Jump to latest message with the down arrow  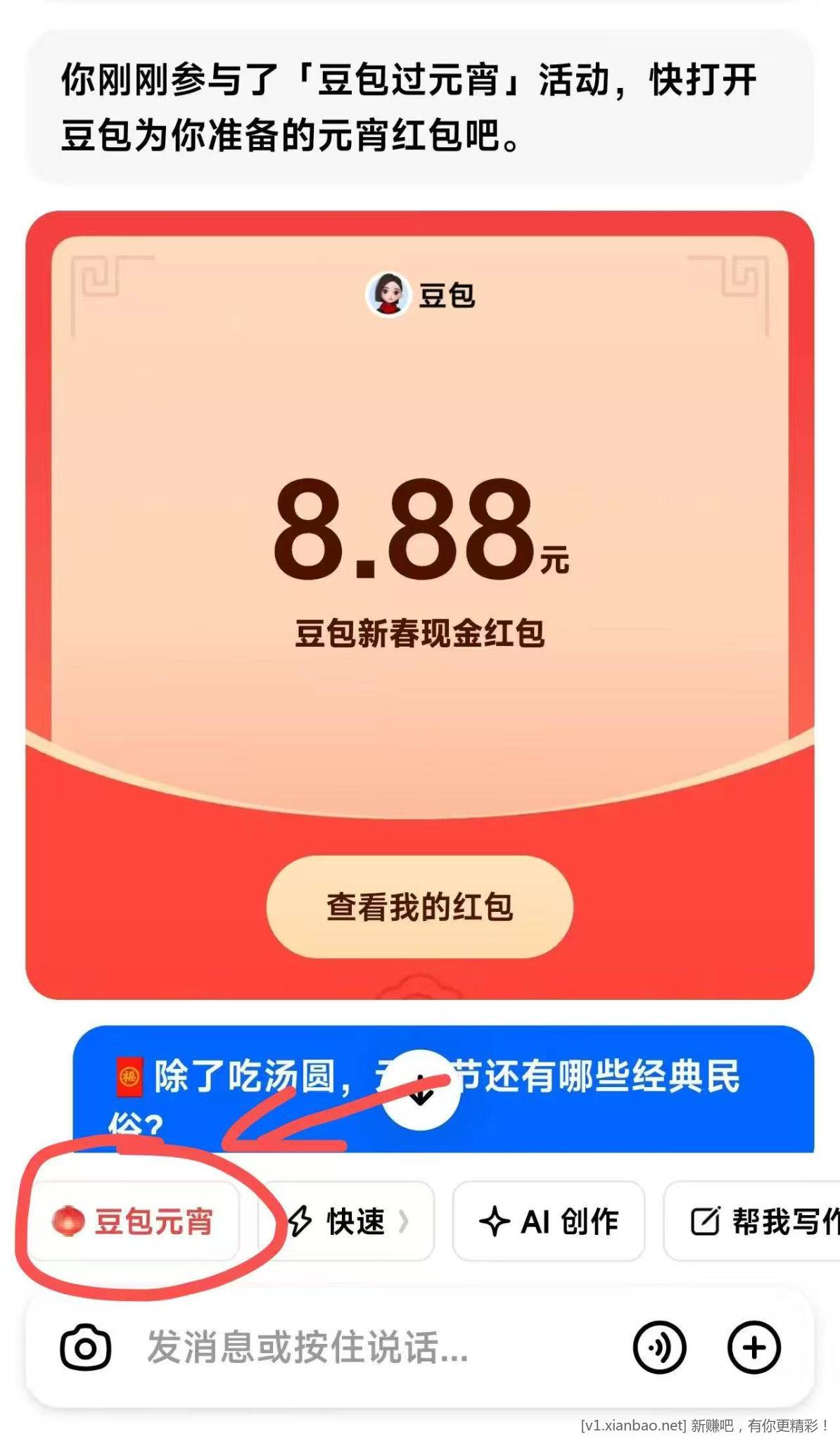pyautogui.click(x=421, y=1090)
